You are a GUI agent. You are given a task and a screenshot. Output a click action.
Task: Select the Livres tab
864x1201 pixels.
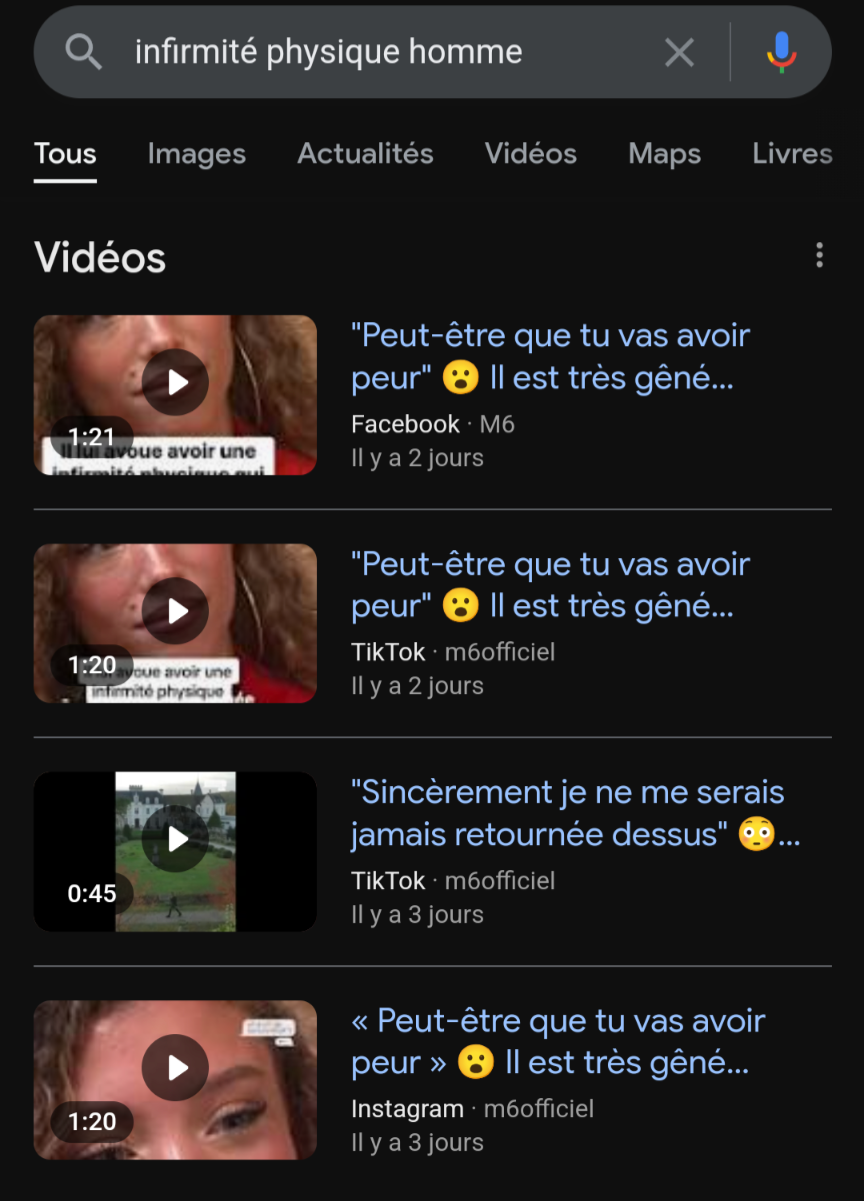(792, 154)
